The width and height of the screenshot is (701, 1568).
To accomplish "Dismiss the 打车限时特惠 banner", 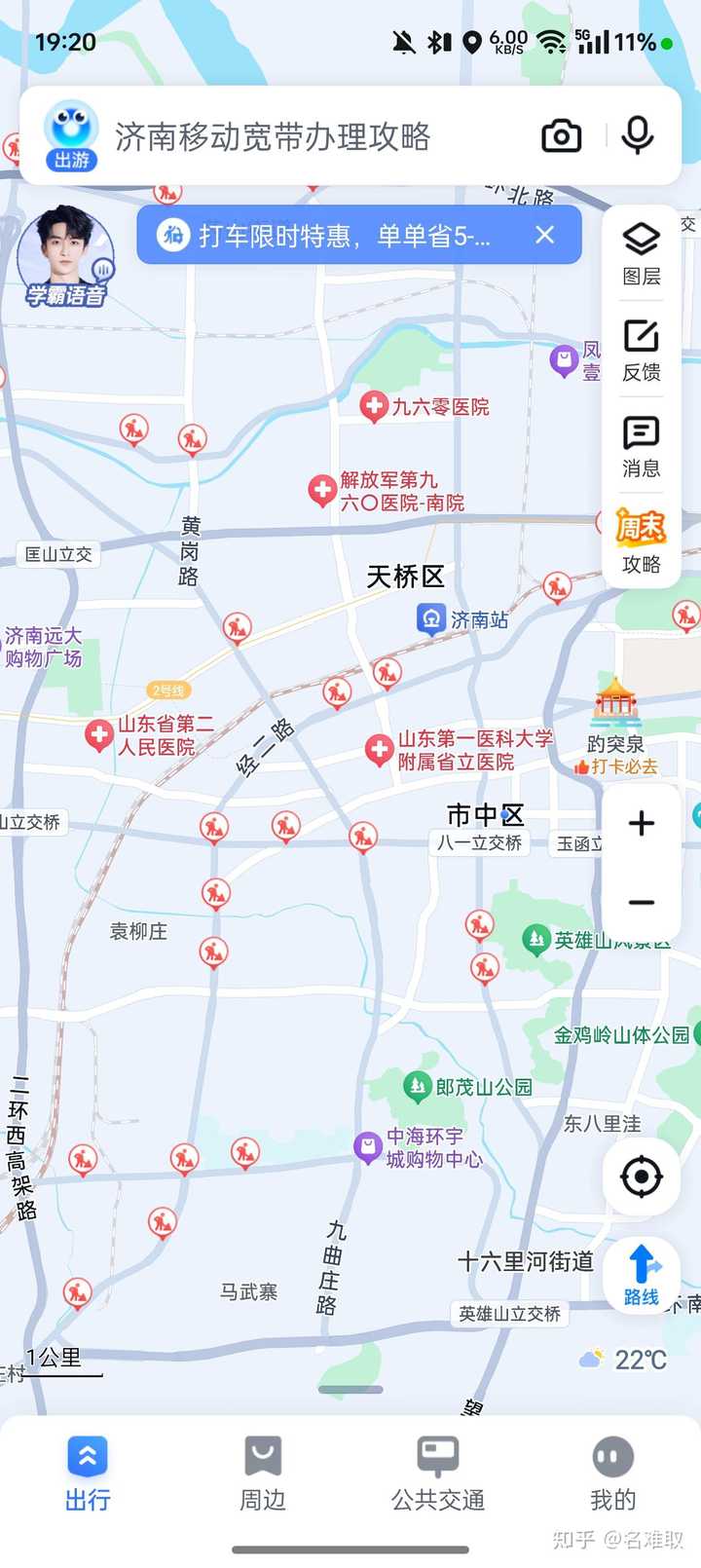I will point(545,235).
